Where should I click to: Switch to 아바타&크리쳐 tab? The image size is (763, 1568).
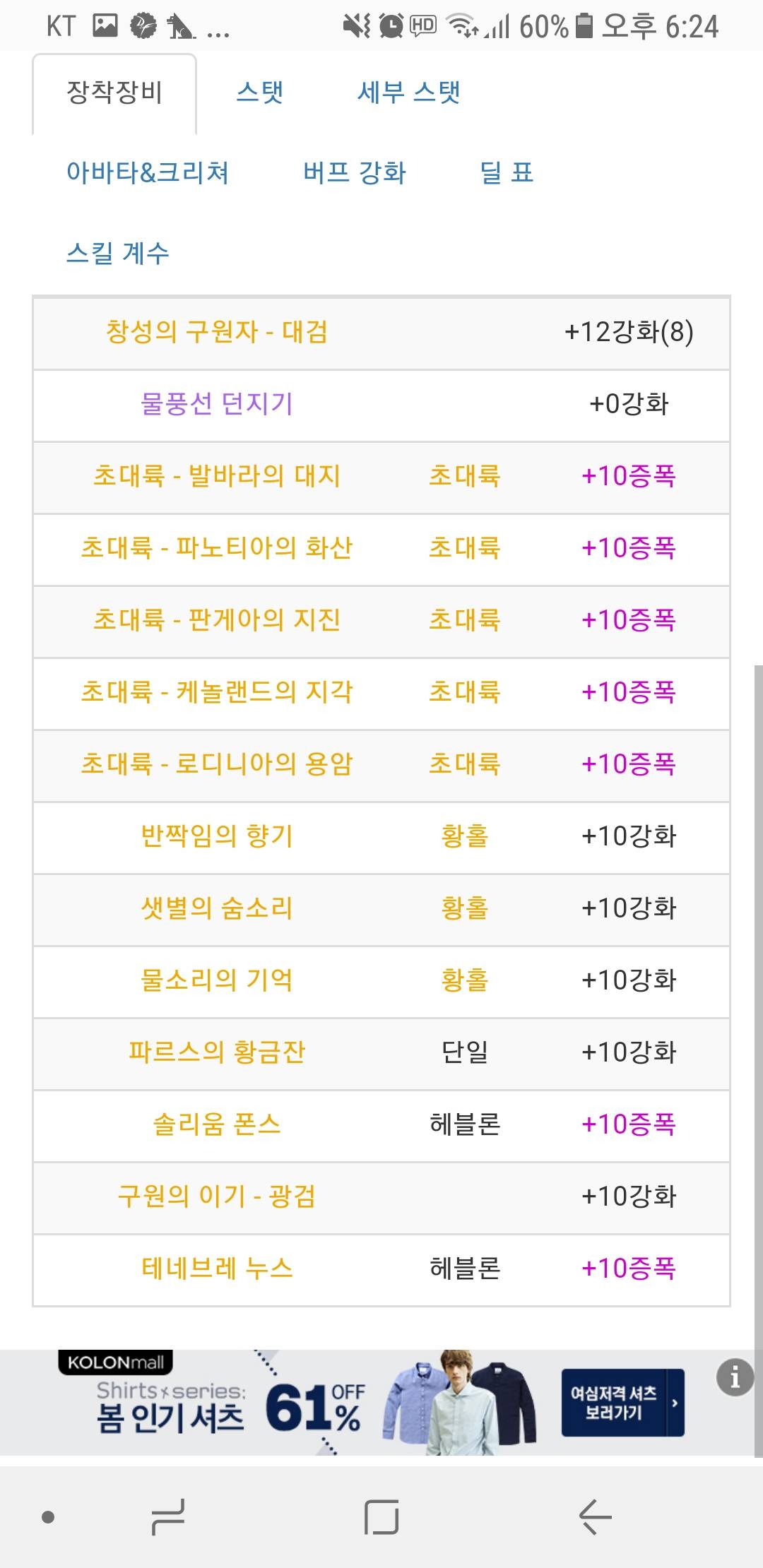pos(148,172)
